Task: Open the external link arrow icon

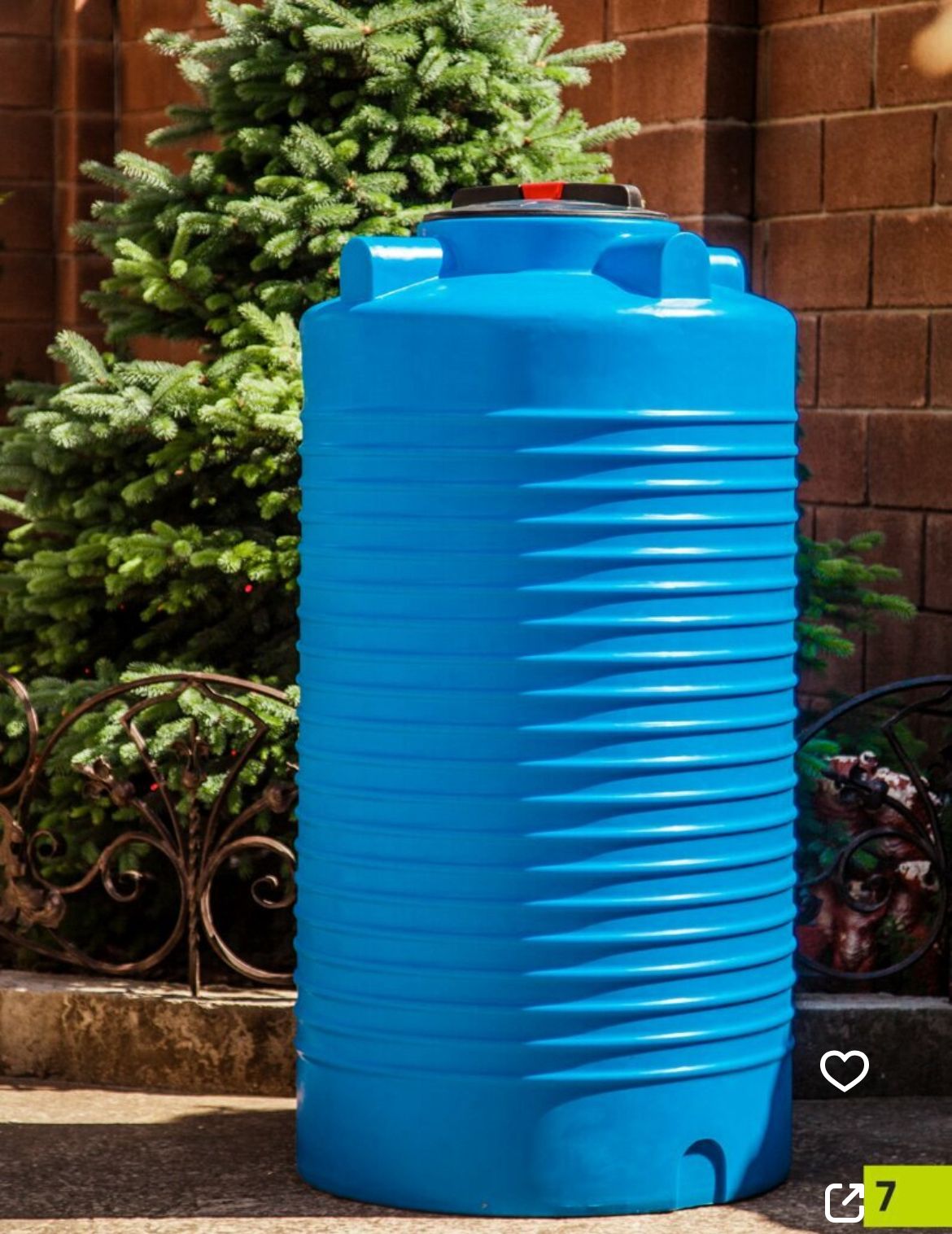Action: pyautogui.click(x=844, y=1202)
